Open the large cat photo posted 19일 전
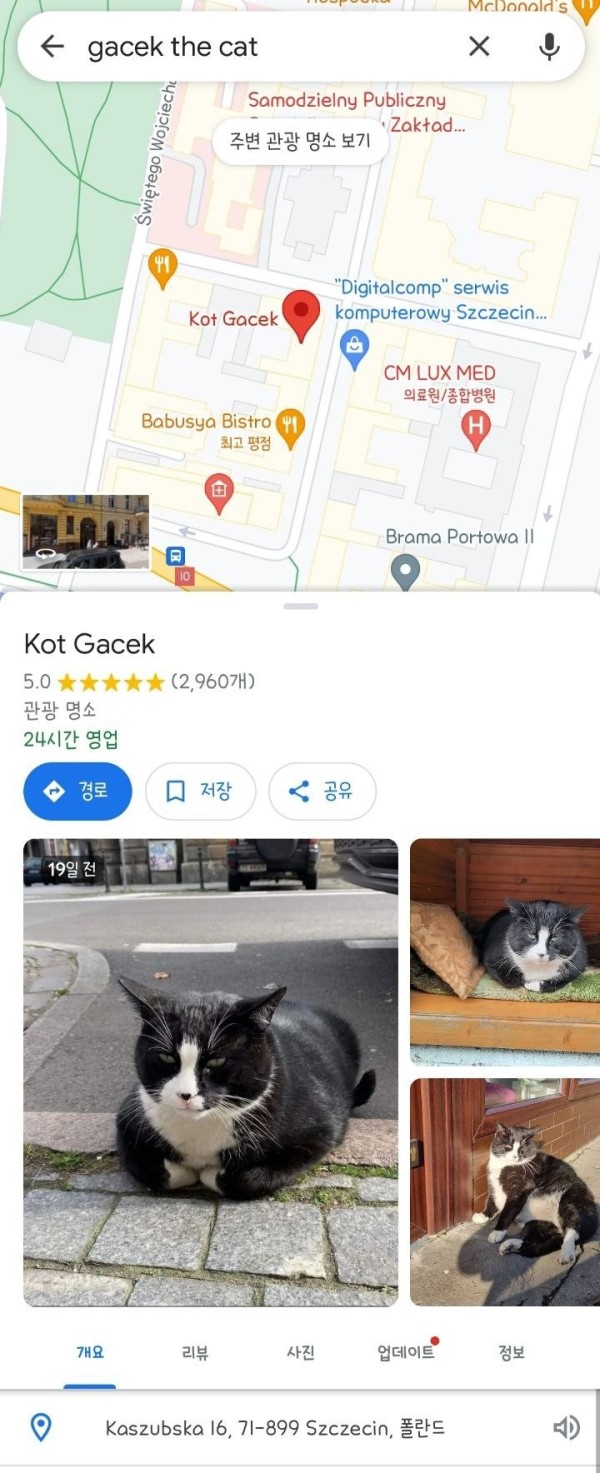600x1473 pixels. [210, 1072]
